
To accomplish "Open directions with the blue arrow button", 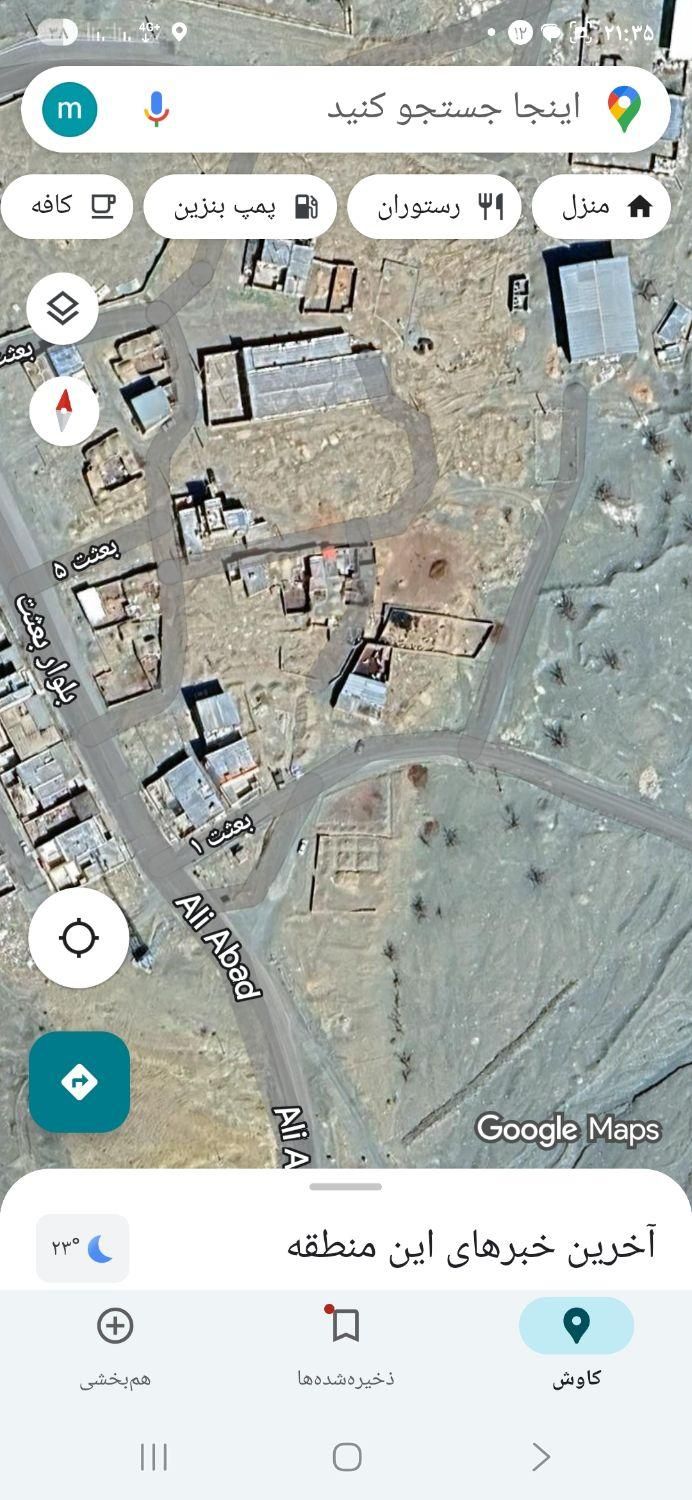I will 79,1082.
